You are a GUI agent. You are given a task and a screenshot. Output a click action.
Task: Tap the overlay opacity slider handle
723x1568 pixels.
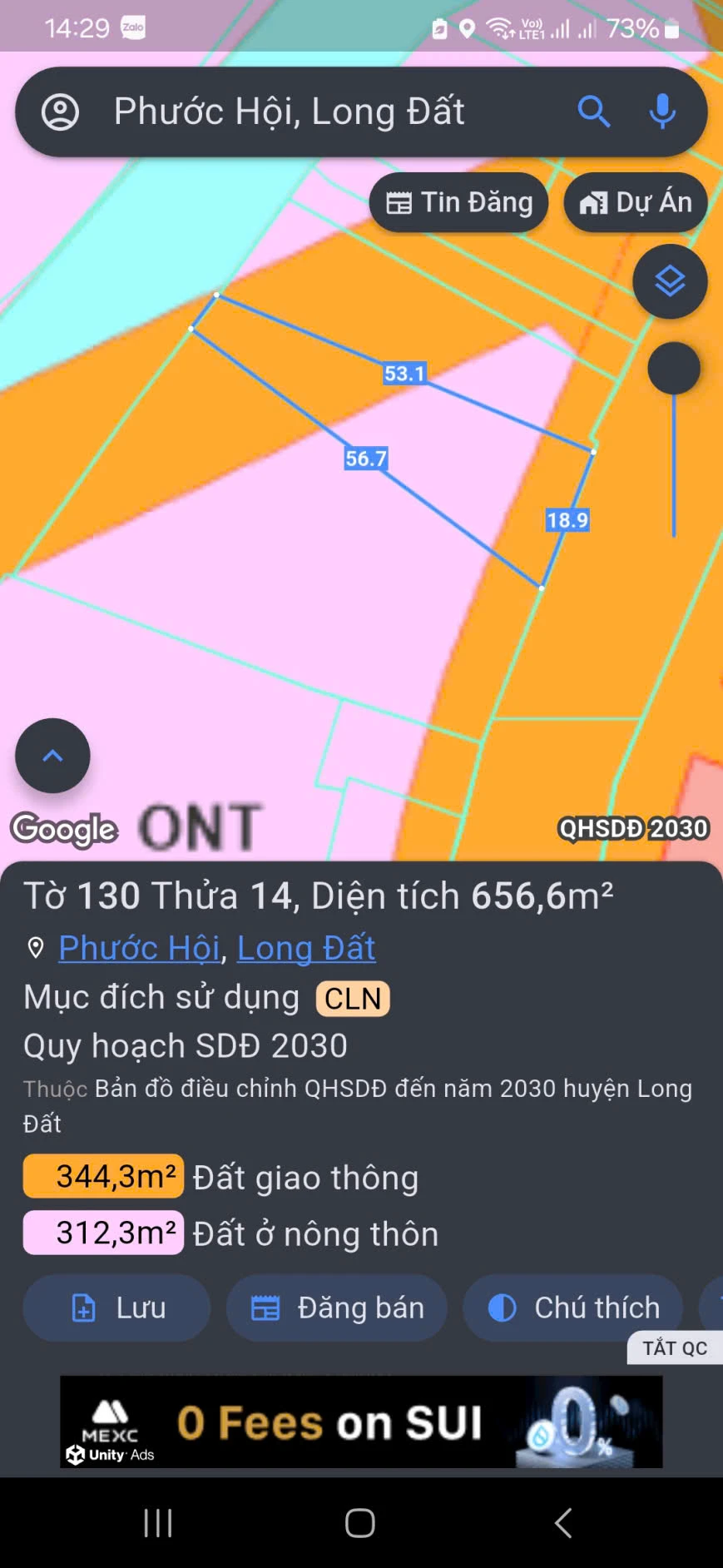673,368
